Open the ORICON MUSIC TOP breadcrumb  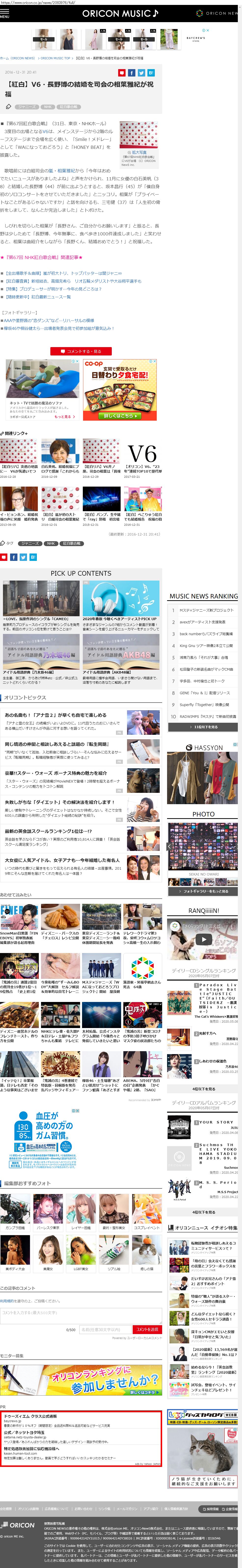coord(55,59)
